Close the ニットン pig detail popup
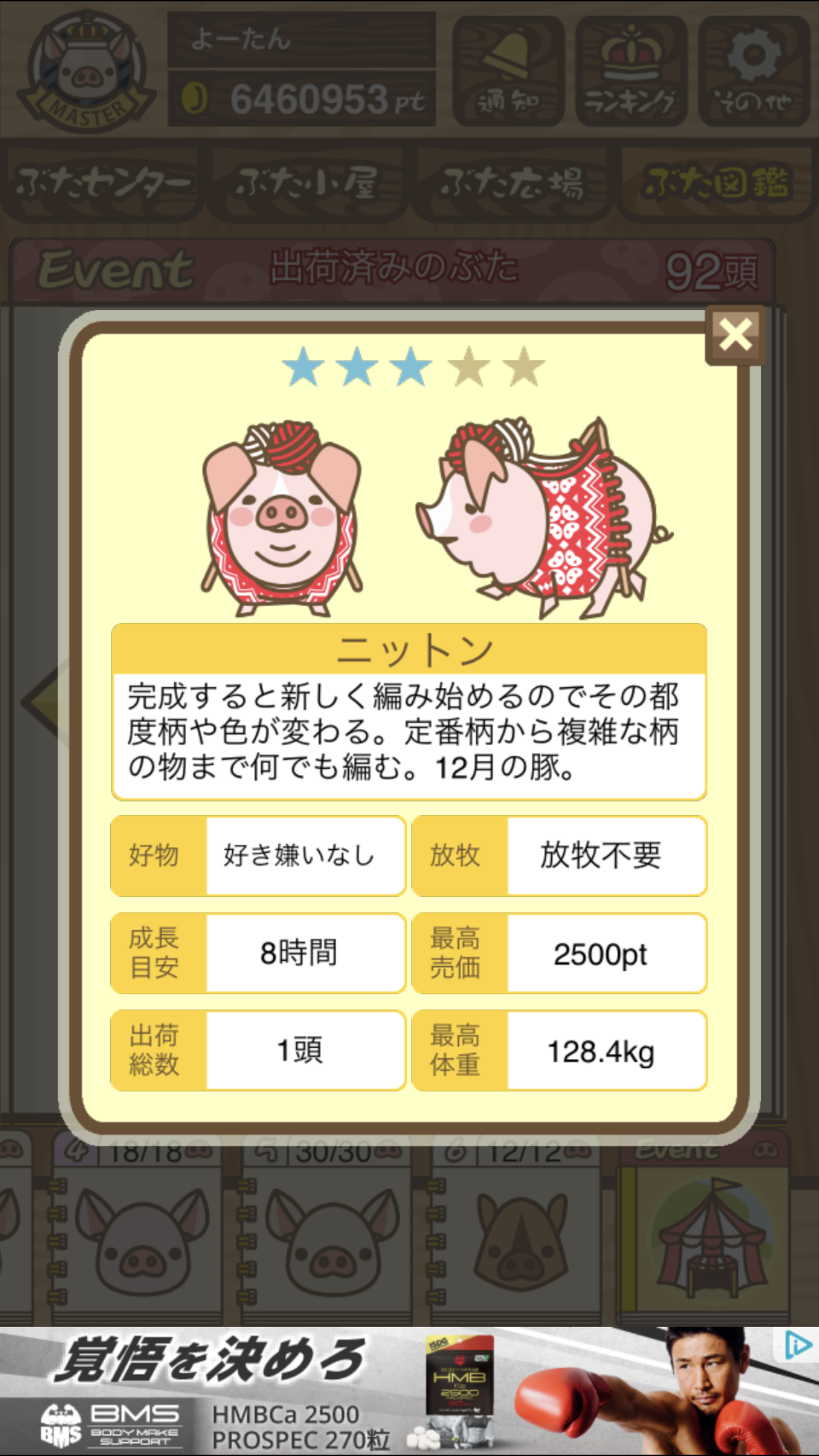819x1456 pixels. (735, 335)
